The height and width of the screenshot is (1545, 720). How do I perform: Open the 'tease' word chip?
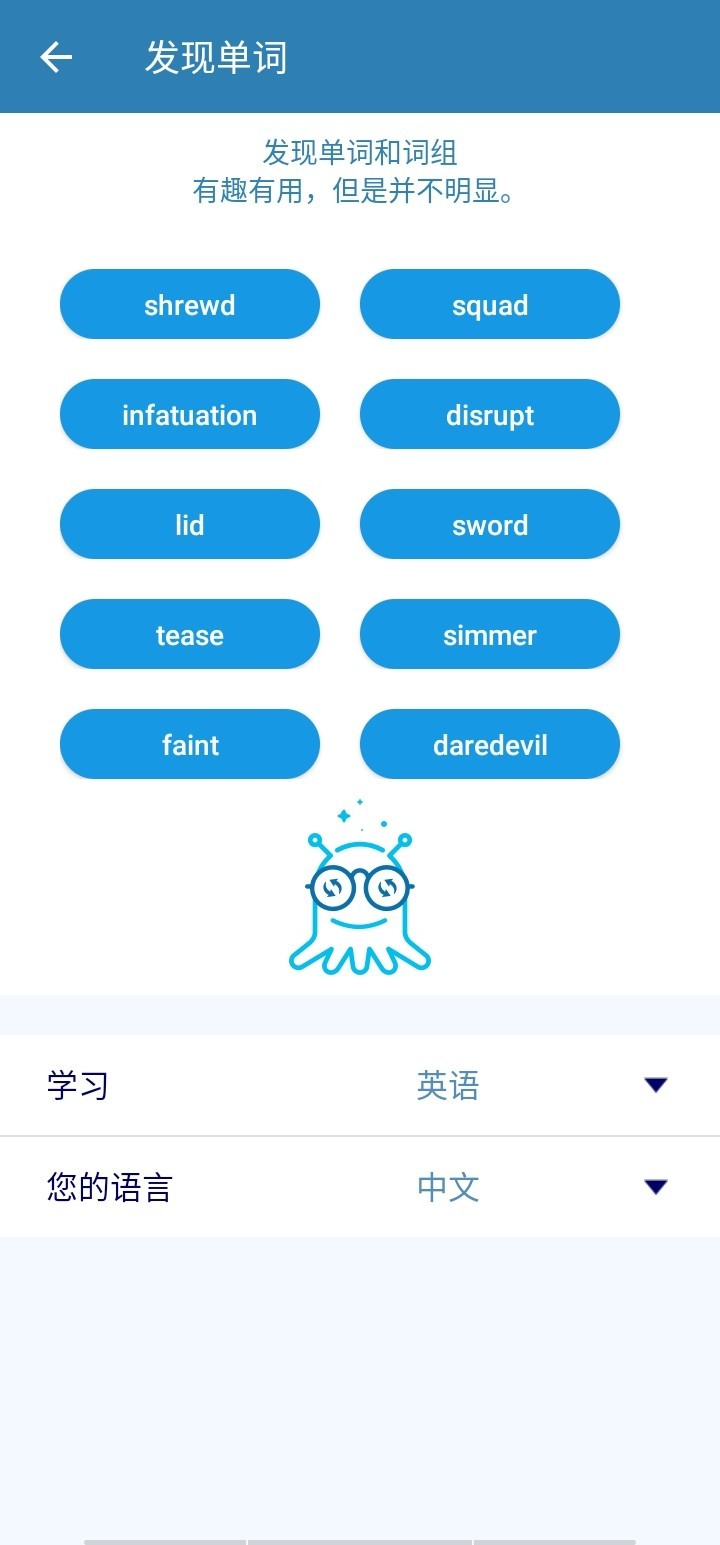[190, 635]
